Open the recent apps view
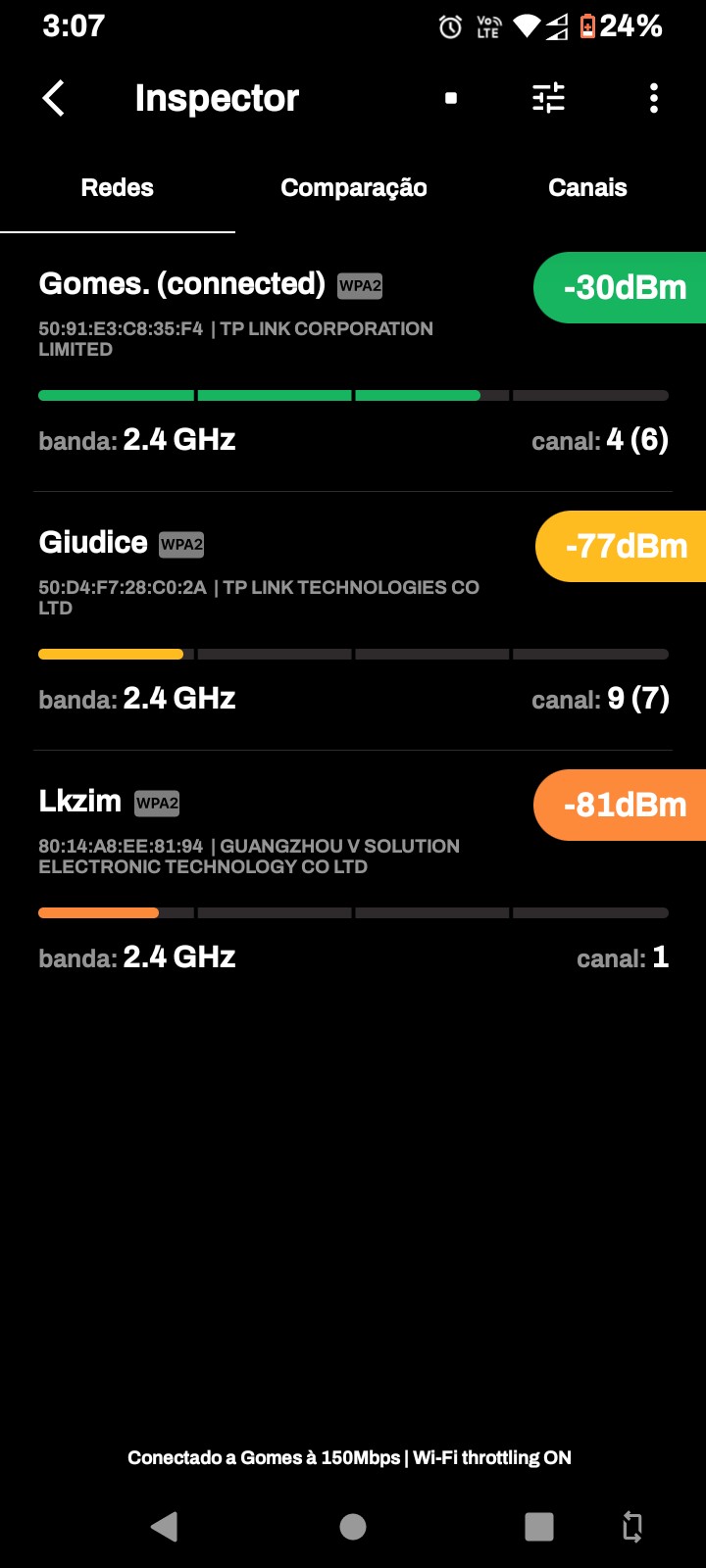Screen dimensions: 706x1568 pos(539,1526)
